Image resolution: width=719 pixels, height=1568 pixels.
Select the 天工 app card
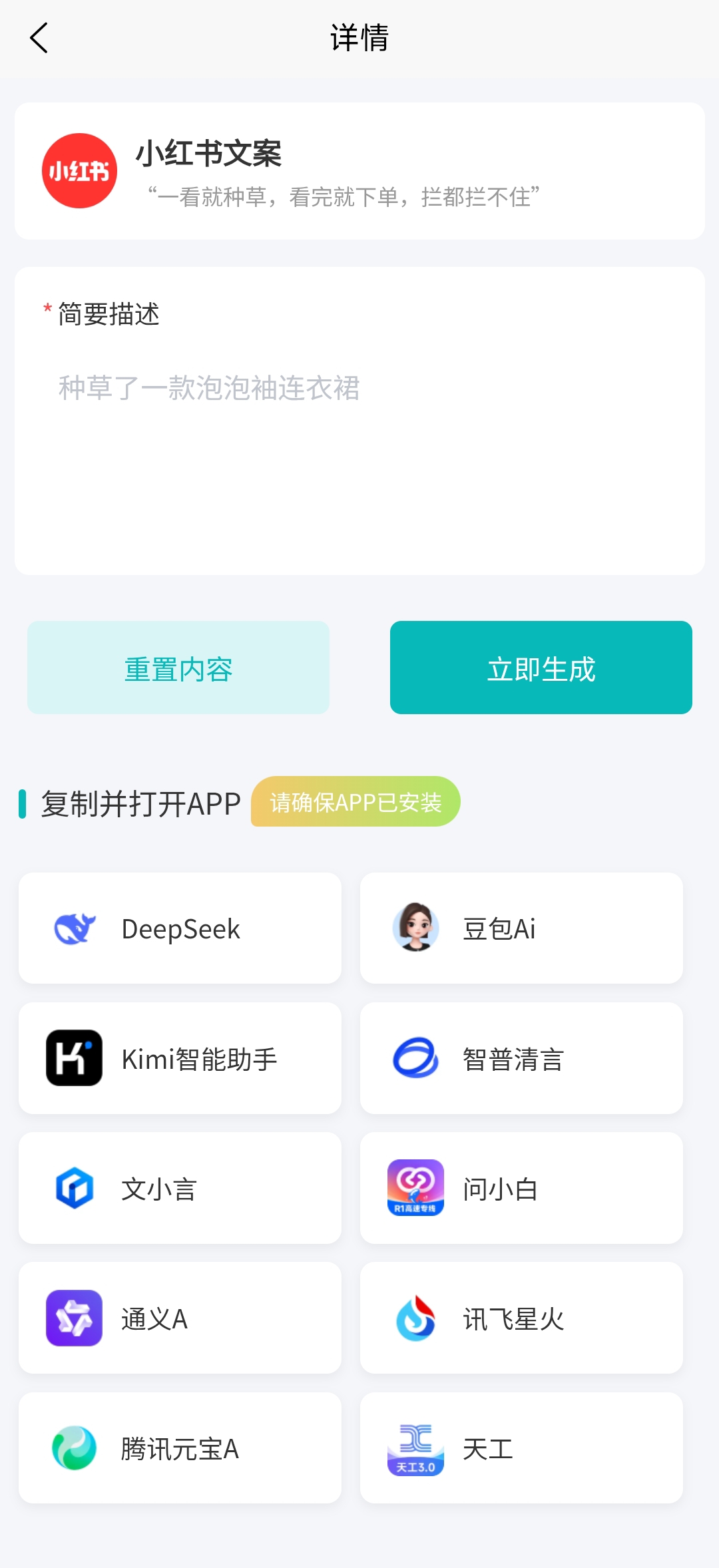coord(521,1448)
